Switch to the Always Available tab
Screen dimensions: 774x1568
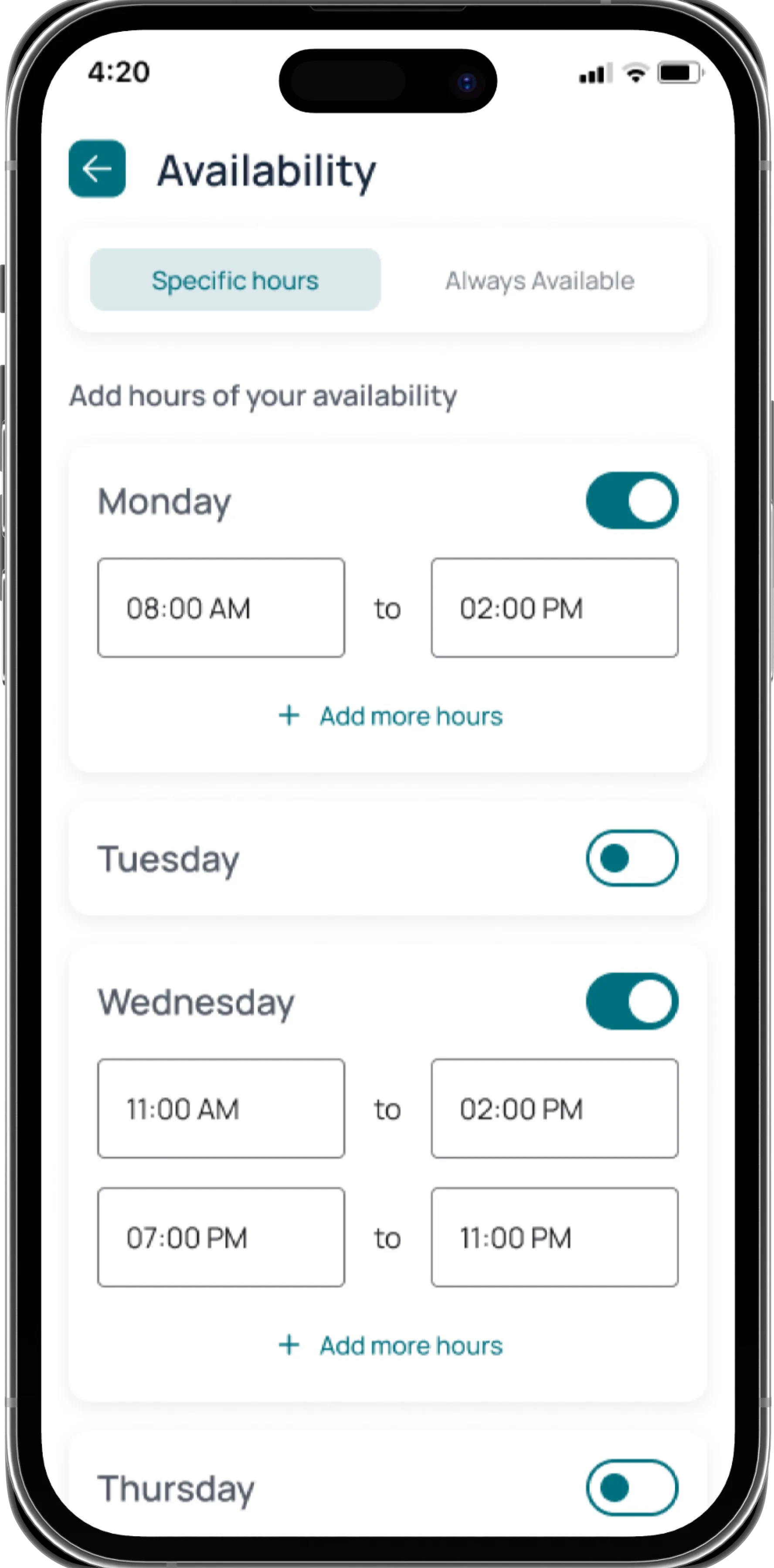click(540, 280)
